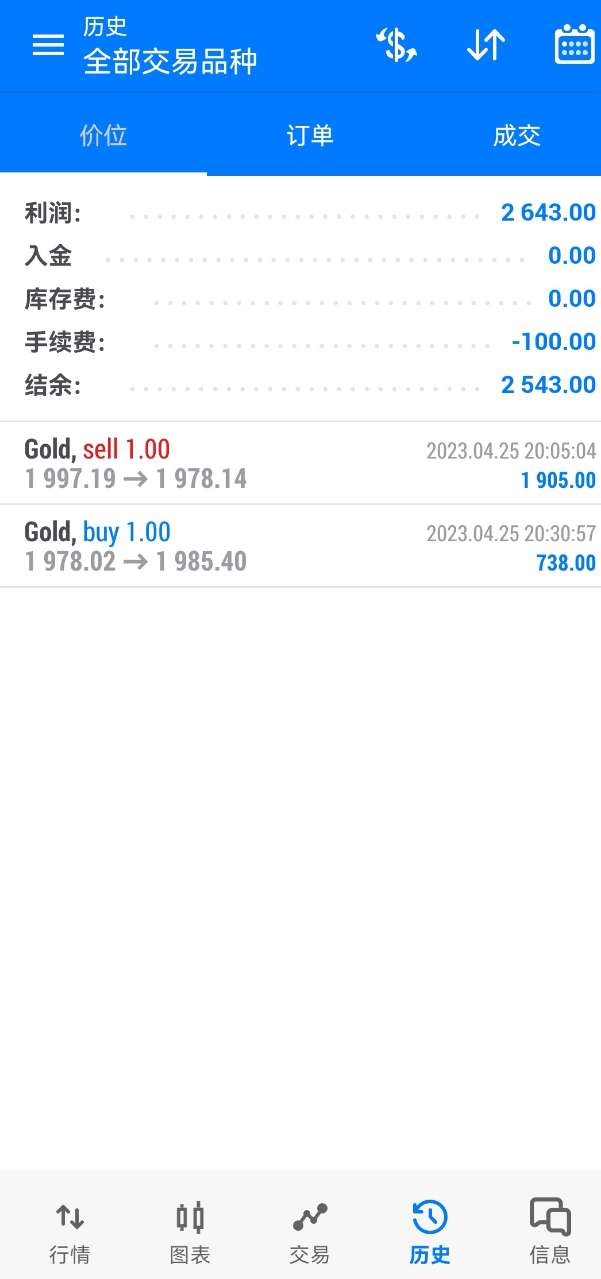Open the Gold buy 1.00 trade entry
This screenshot has height=1279, width=601.
point(300,547)
